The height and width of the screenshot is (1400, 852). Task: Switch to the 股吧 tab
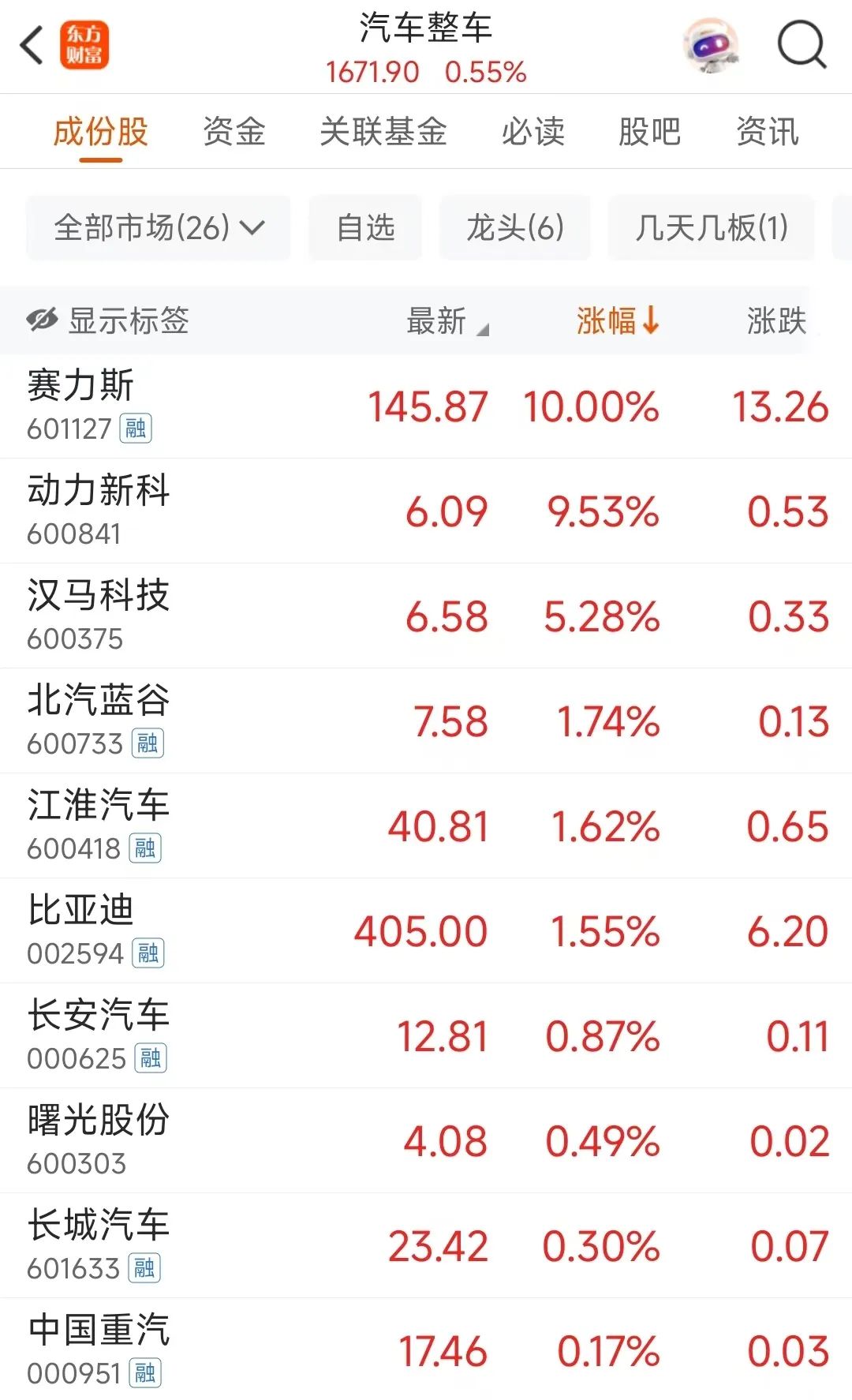coord(649,131)
